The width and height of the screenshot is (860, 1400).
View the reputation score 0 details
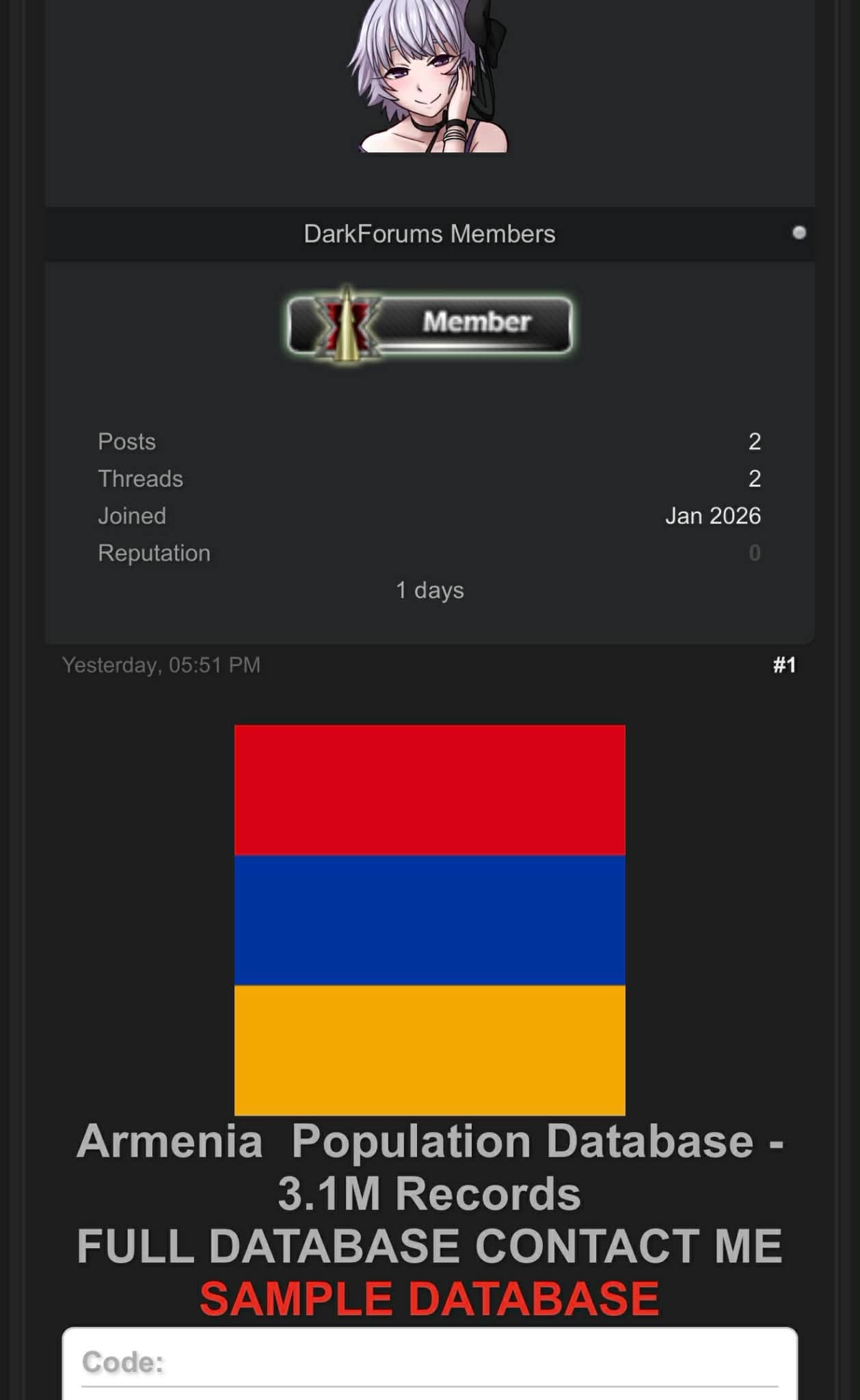click(754, 553)
